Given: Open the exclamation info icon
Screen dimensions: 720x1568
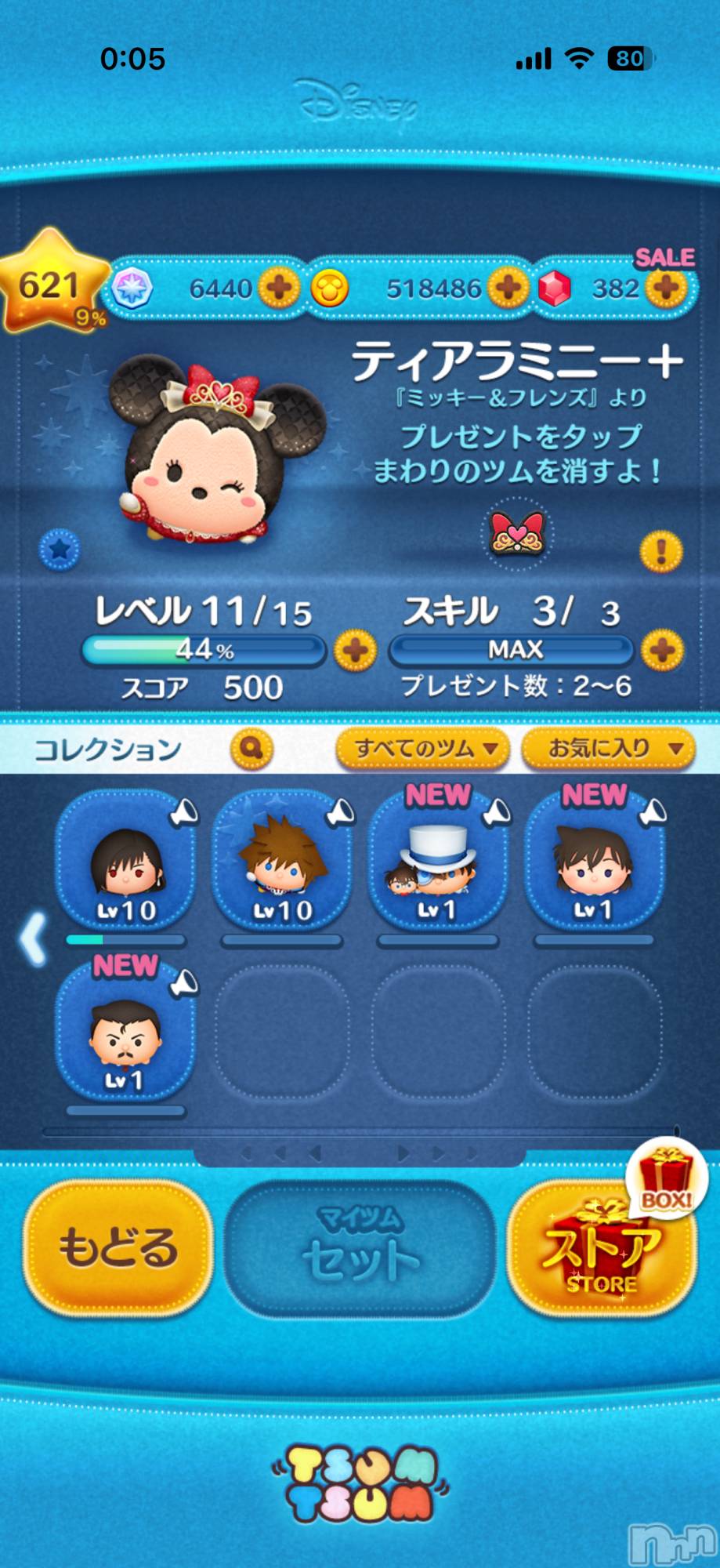Looking at the screenshot, I should point(661,550).
